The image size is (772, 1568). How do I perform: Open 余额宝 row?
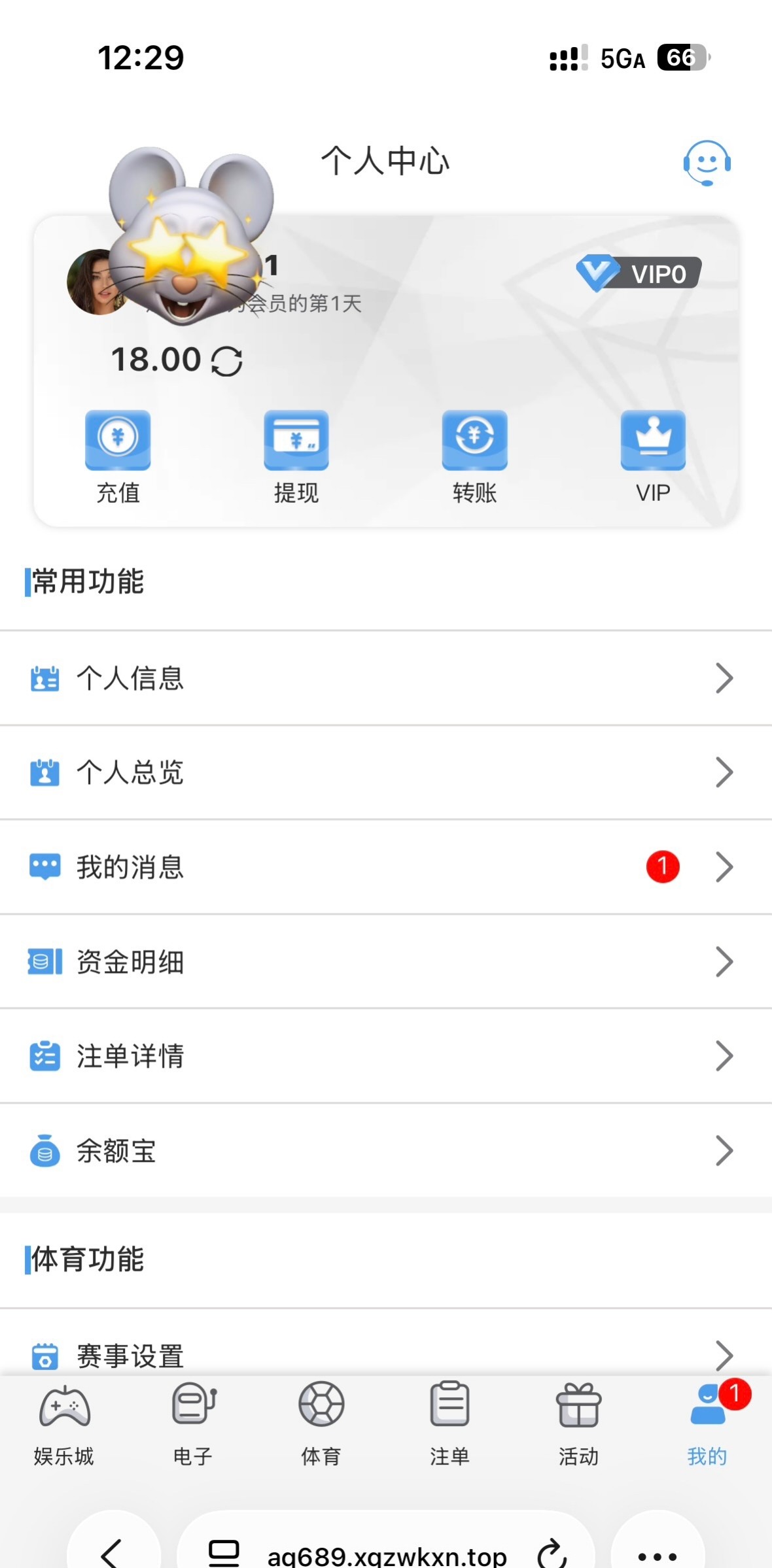point(386,1151)
